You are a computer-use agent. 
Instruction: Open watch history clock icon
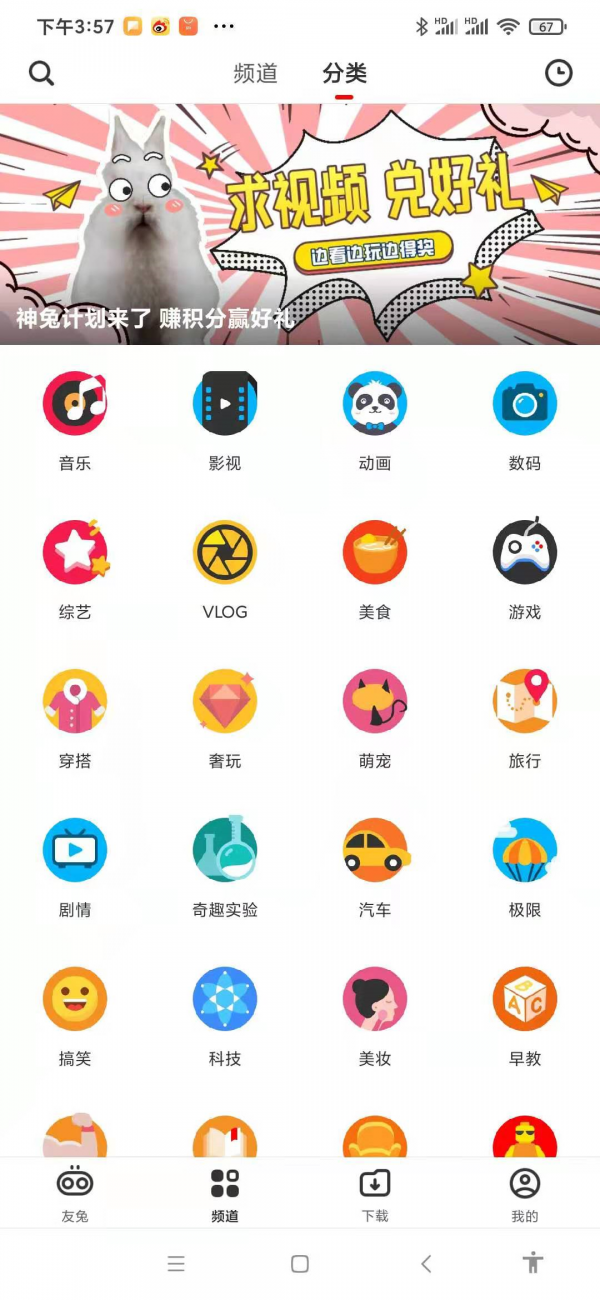coord(558,73)
